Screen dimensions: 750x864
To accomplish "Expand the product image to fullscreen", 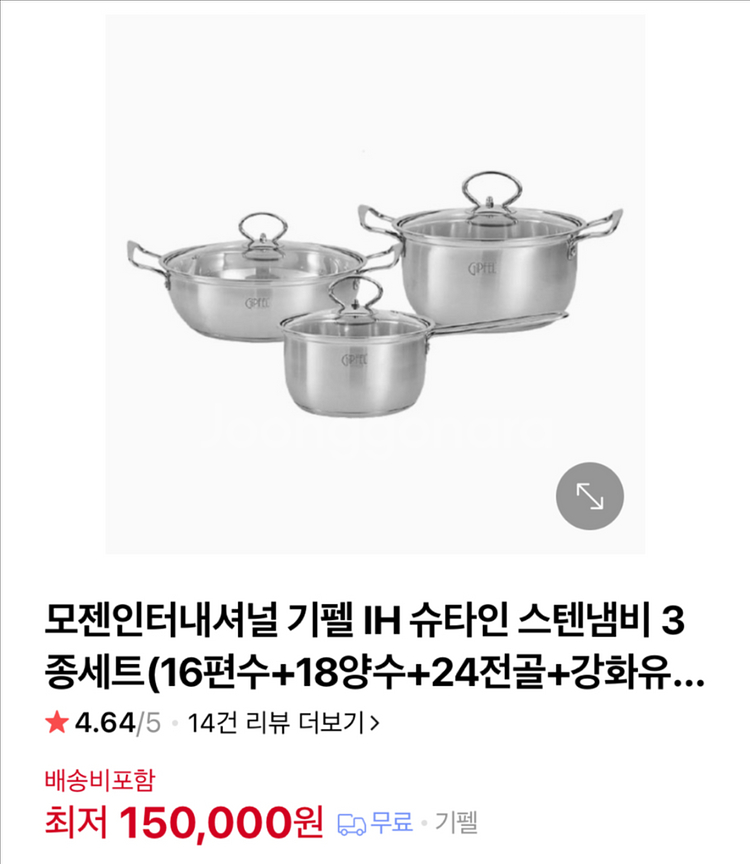I will coord(589,495).
